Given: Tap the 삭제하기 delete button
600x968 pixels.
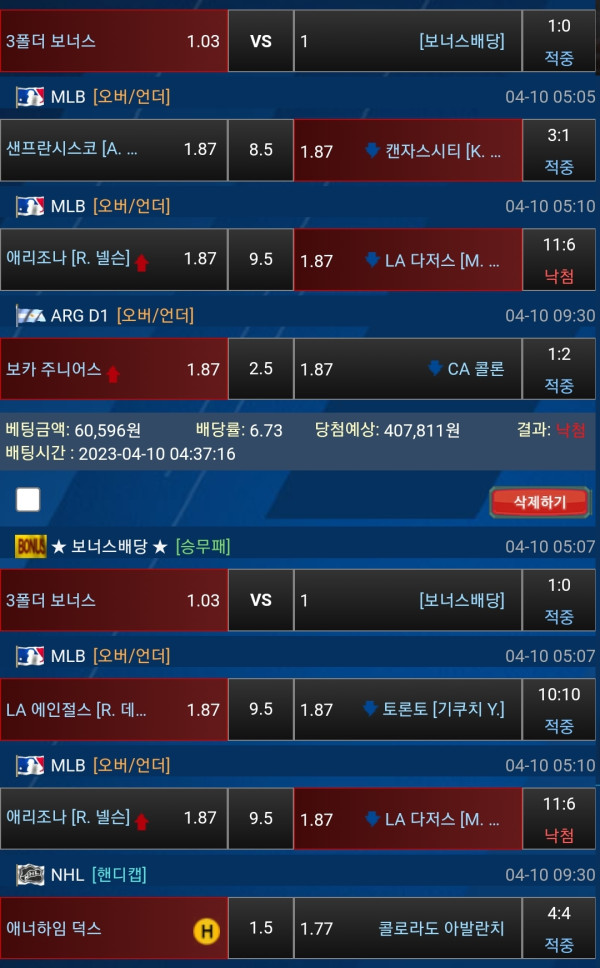Looking at the screenshot, I should 539,502.
